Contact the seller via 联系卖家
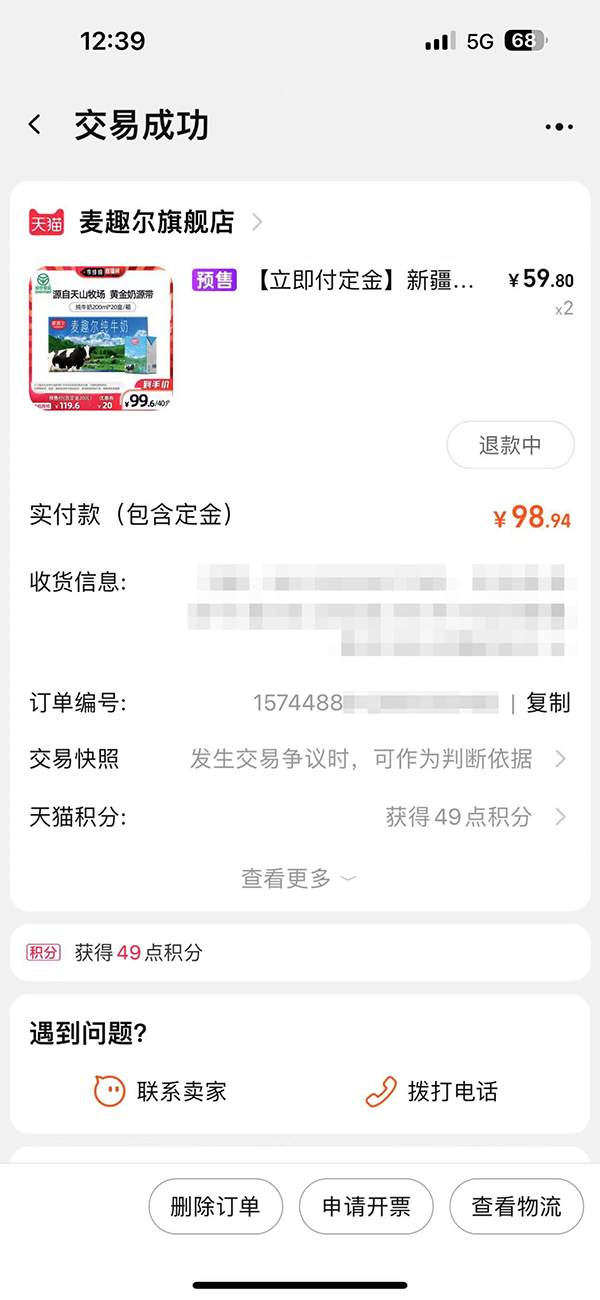Image resolution: width=600 pixels, height=1300 pixels. [x=161, y=1091]
